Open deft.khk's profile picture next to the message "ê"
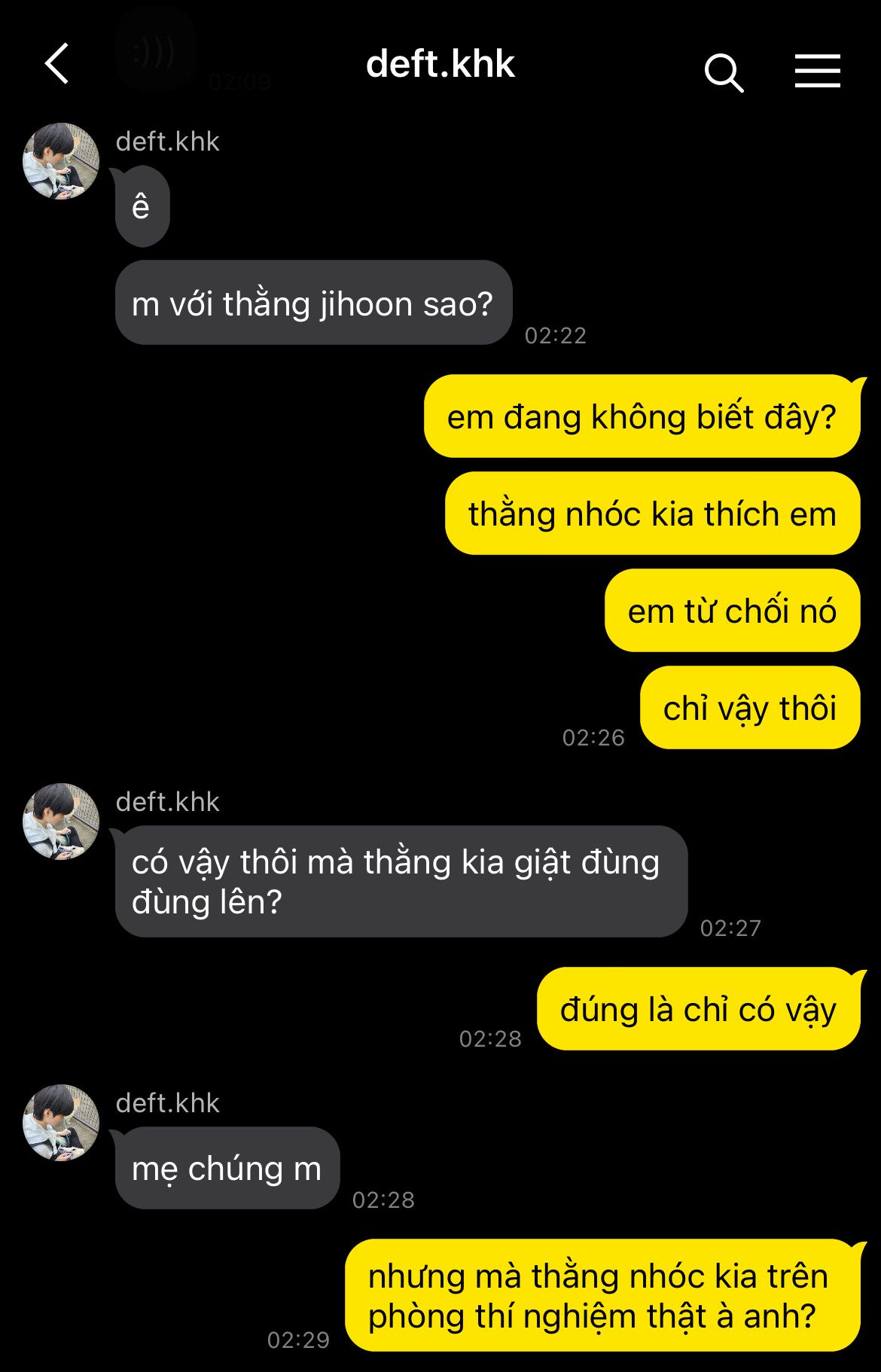 [61, 161]
